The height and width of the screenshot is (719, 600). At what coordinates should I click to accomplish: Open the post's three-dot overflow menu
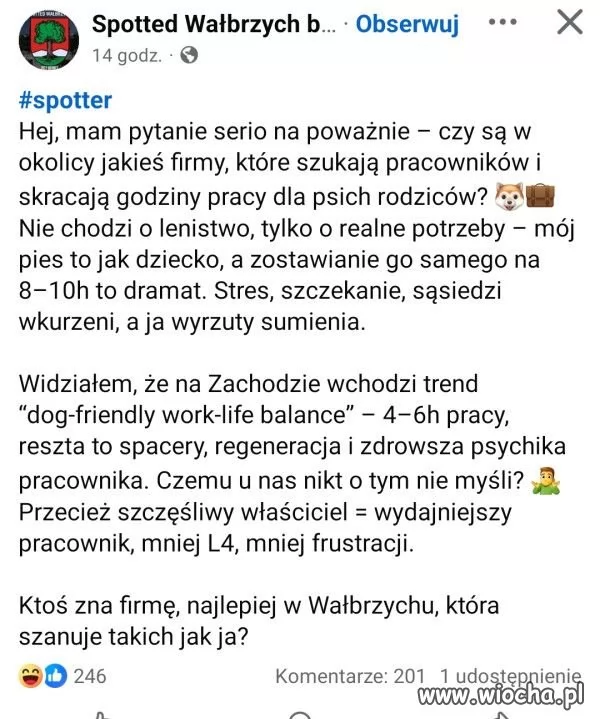[x=507, y=22]
